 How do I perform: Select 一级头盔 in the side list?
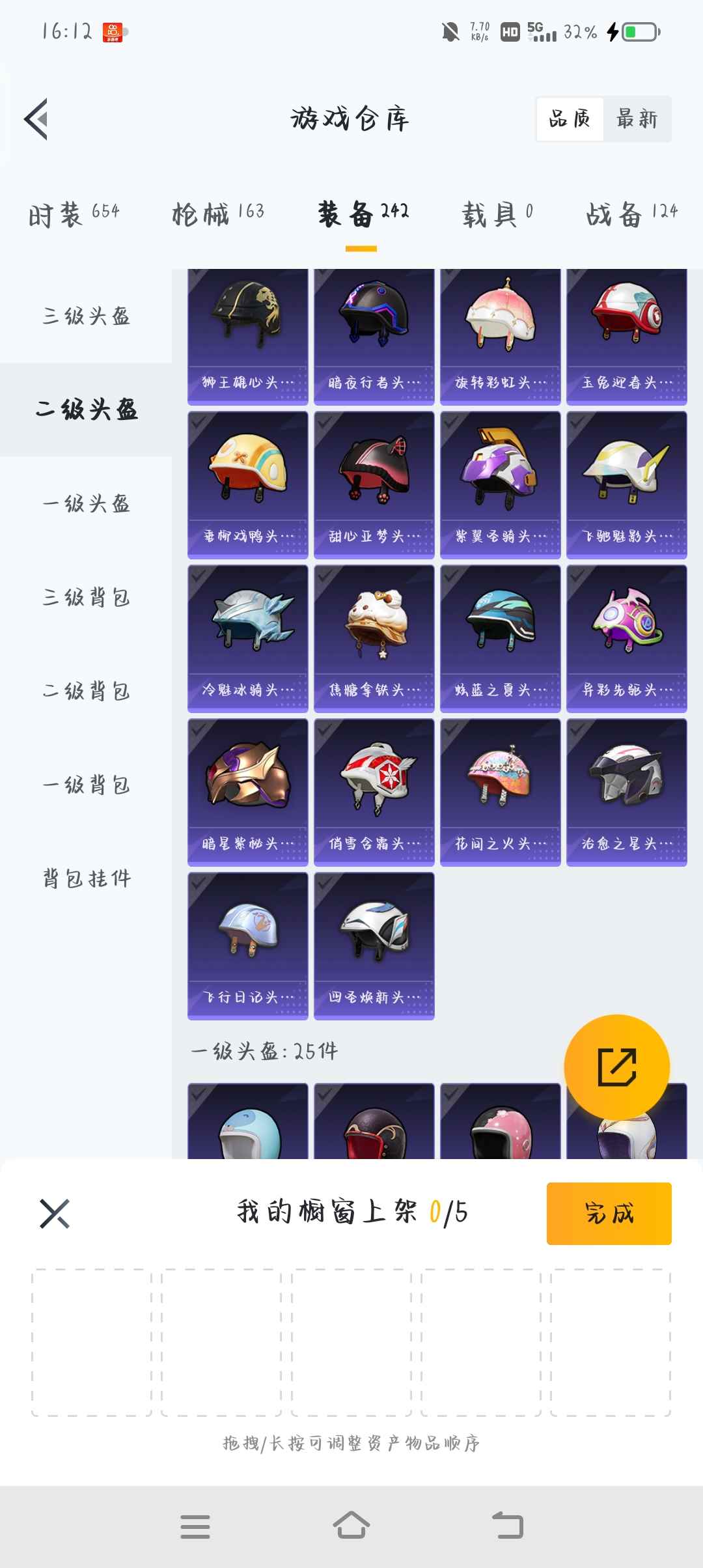(x=86, y=503)
